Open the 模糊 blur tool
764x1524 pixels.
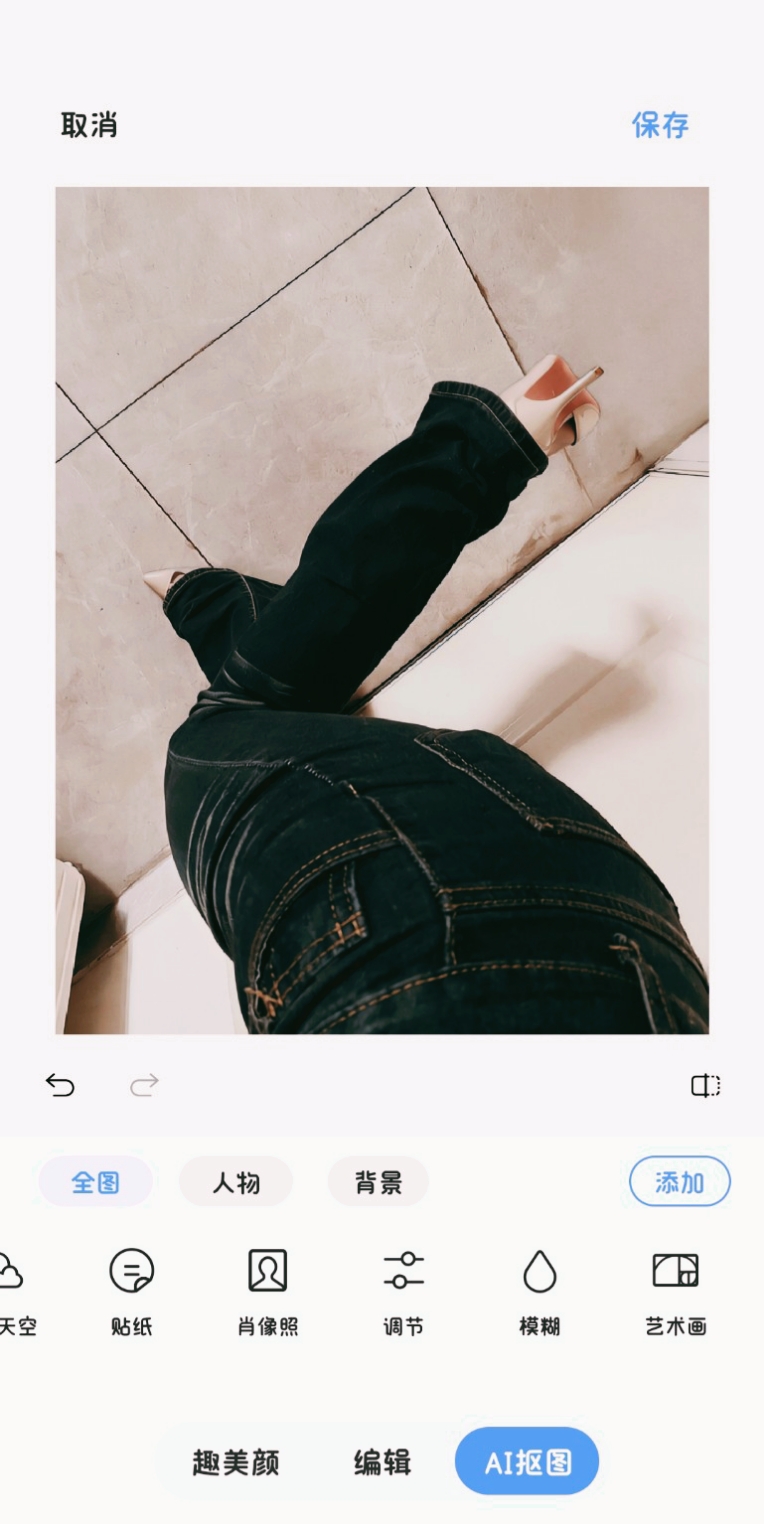[x=539, y=1290]
